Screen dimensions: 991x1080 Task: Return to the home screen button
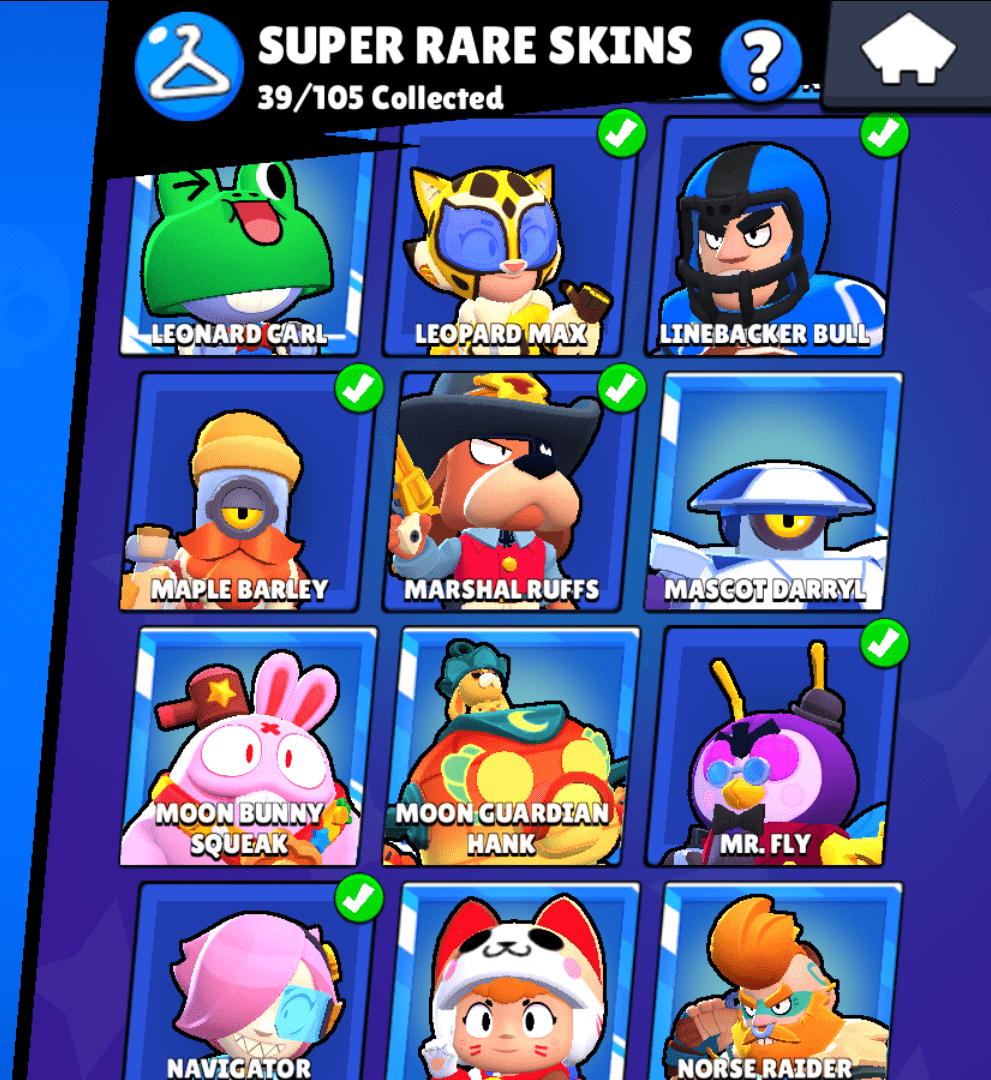click(908, 55)
